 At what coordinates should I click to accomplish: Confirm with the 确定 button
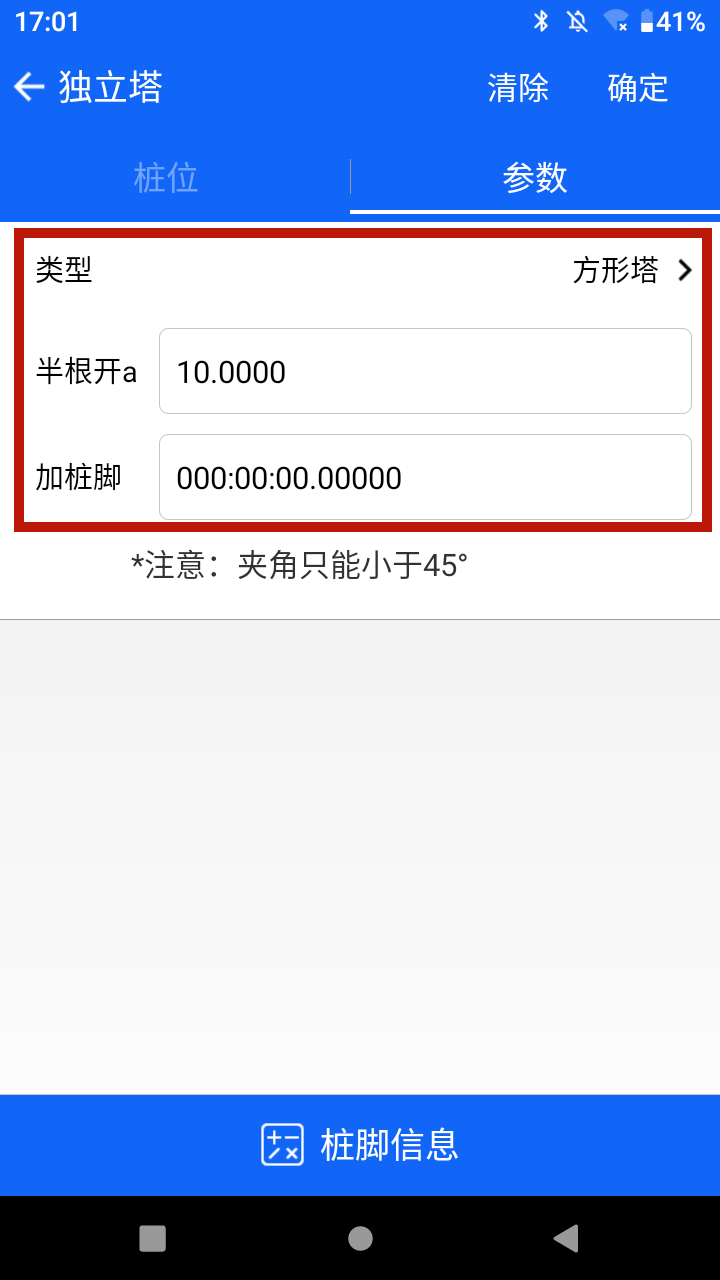(638, 88)
